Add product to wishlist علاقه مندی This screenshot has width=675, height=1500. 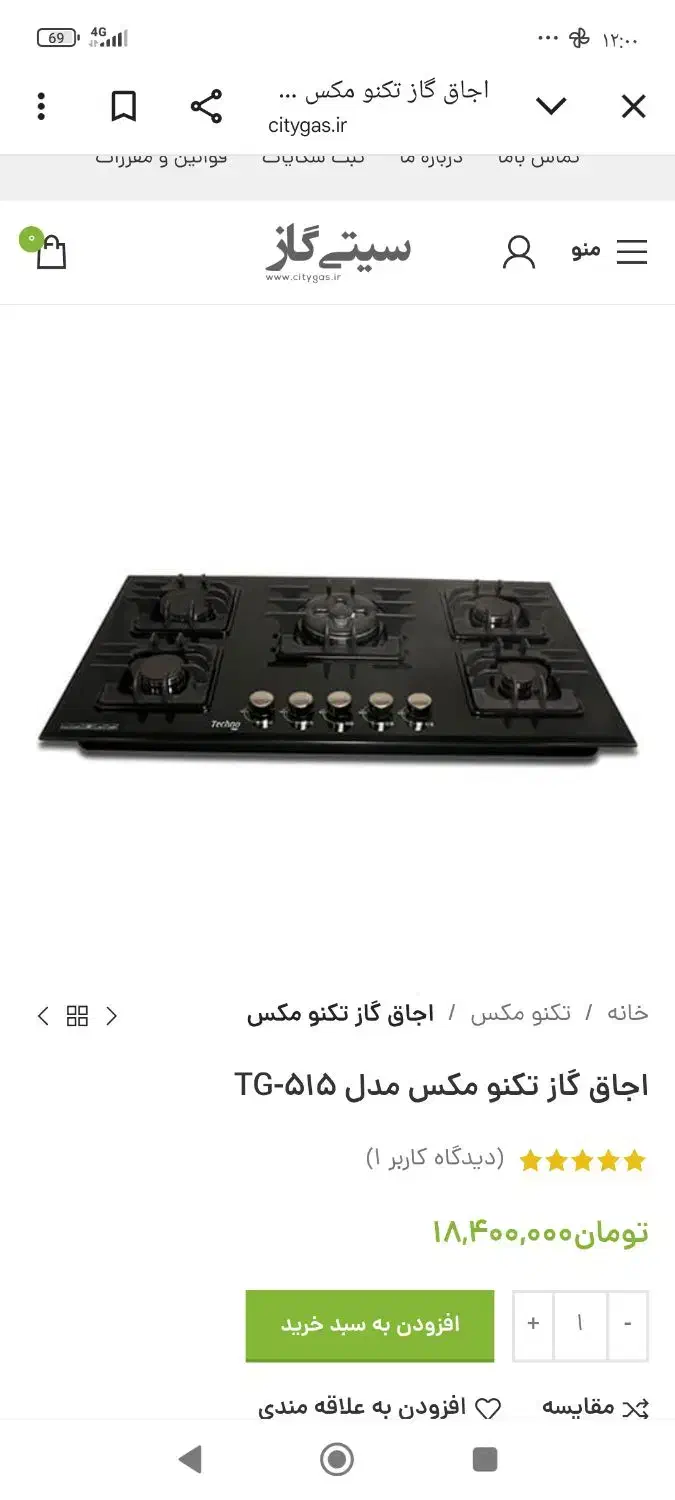[380, 1408]
